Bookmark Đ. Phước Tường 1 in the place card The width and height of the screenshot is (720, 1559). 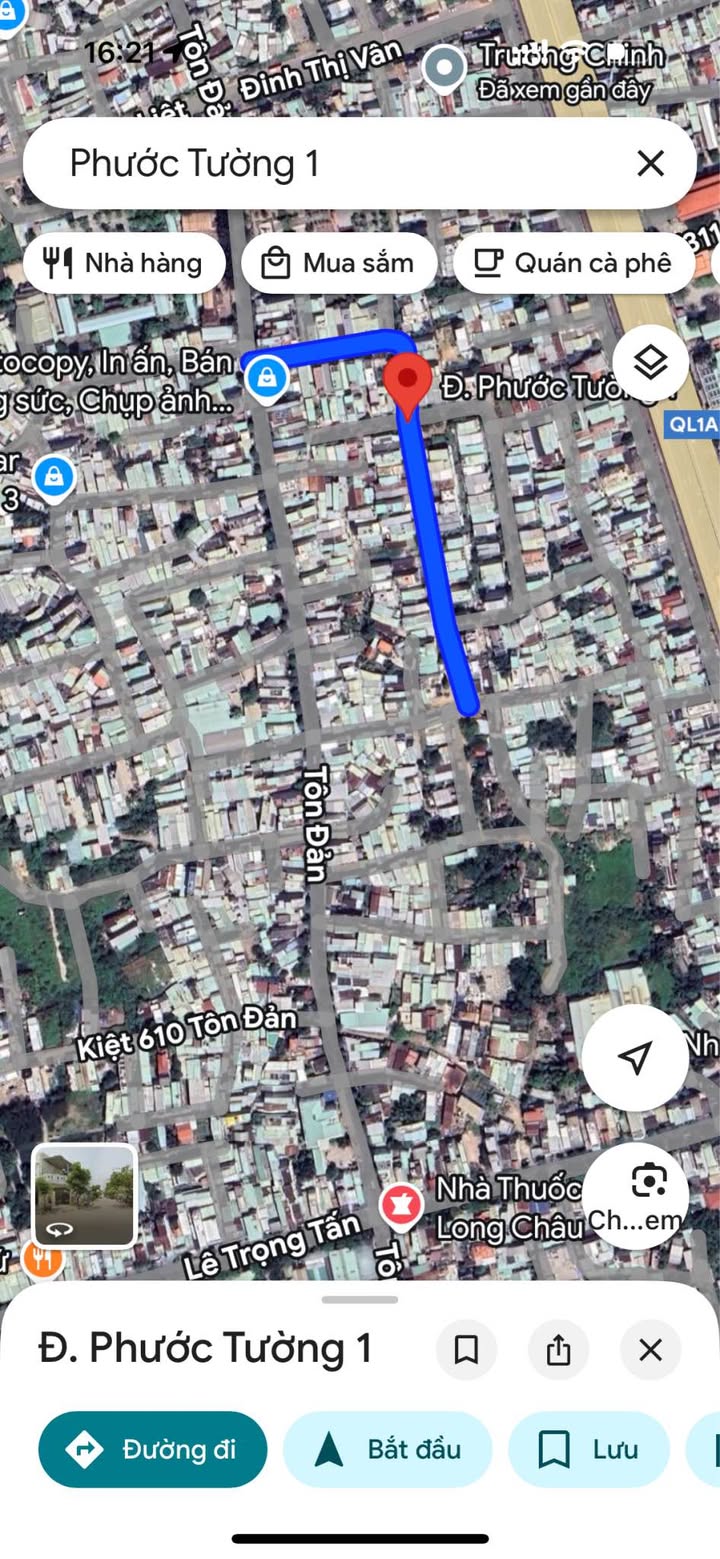tap(466, 1350)
